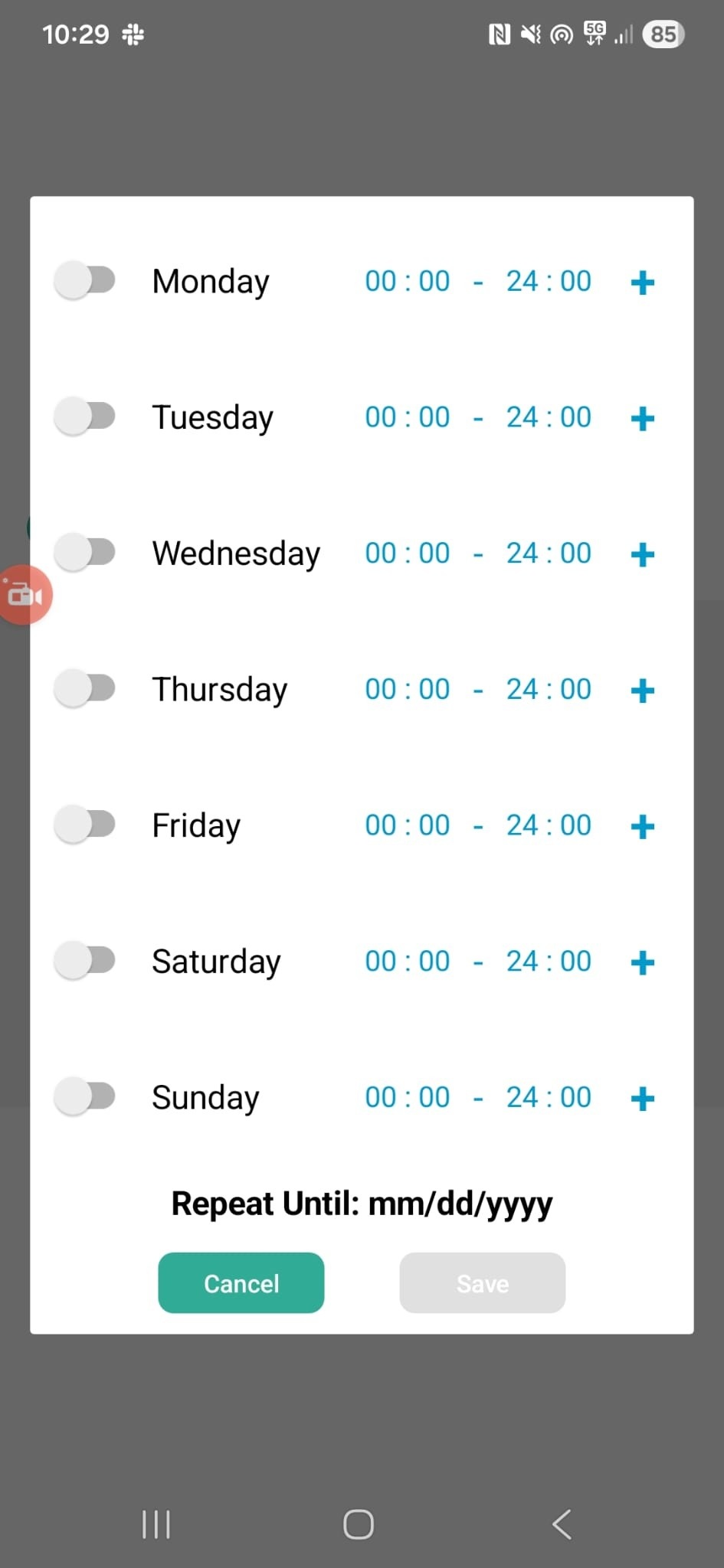Edit Monday's 00:00 start time
This screenshot has width=724, height=1568.
tap(407, 281)
